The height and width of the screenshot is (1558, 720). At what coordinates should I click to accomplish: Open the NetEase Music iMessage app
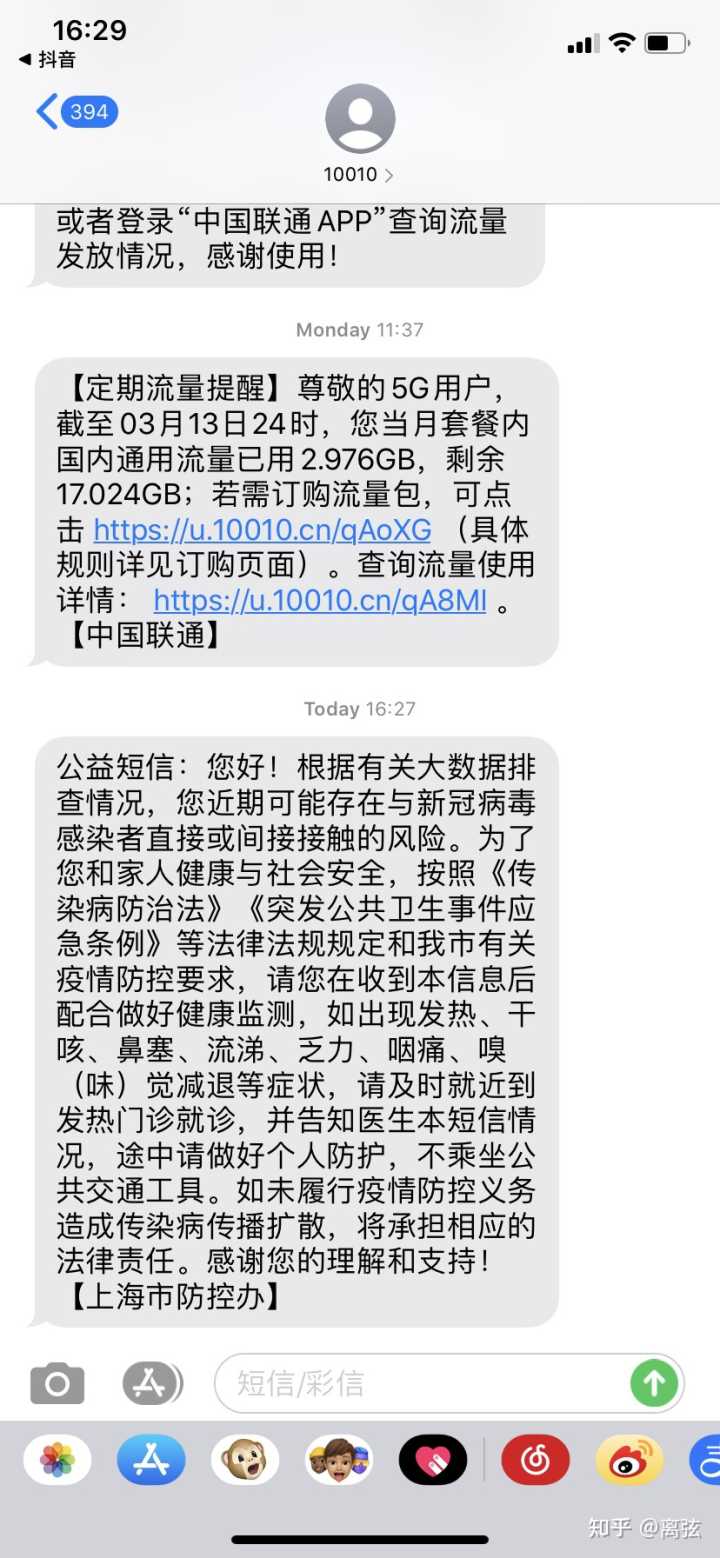pyautogui.click(x=535, y=1460)
